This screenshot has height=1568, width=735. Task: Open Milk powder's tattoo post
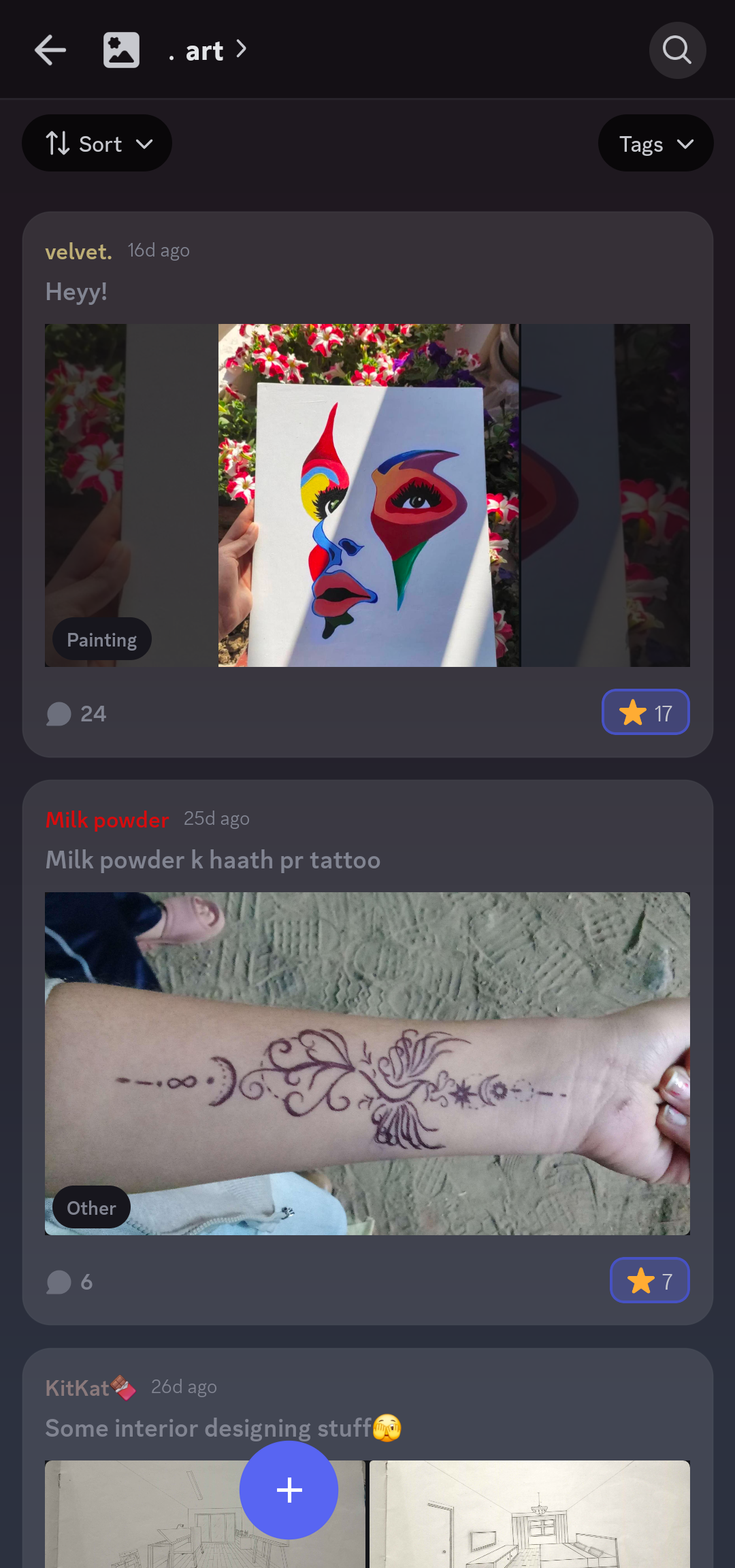367,860
